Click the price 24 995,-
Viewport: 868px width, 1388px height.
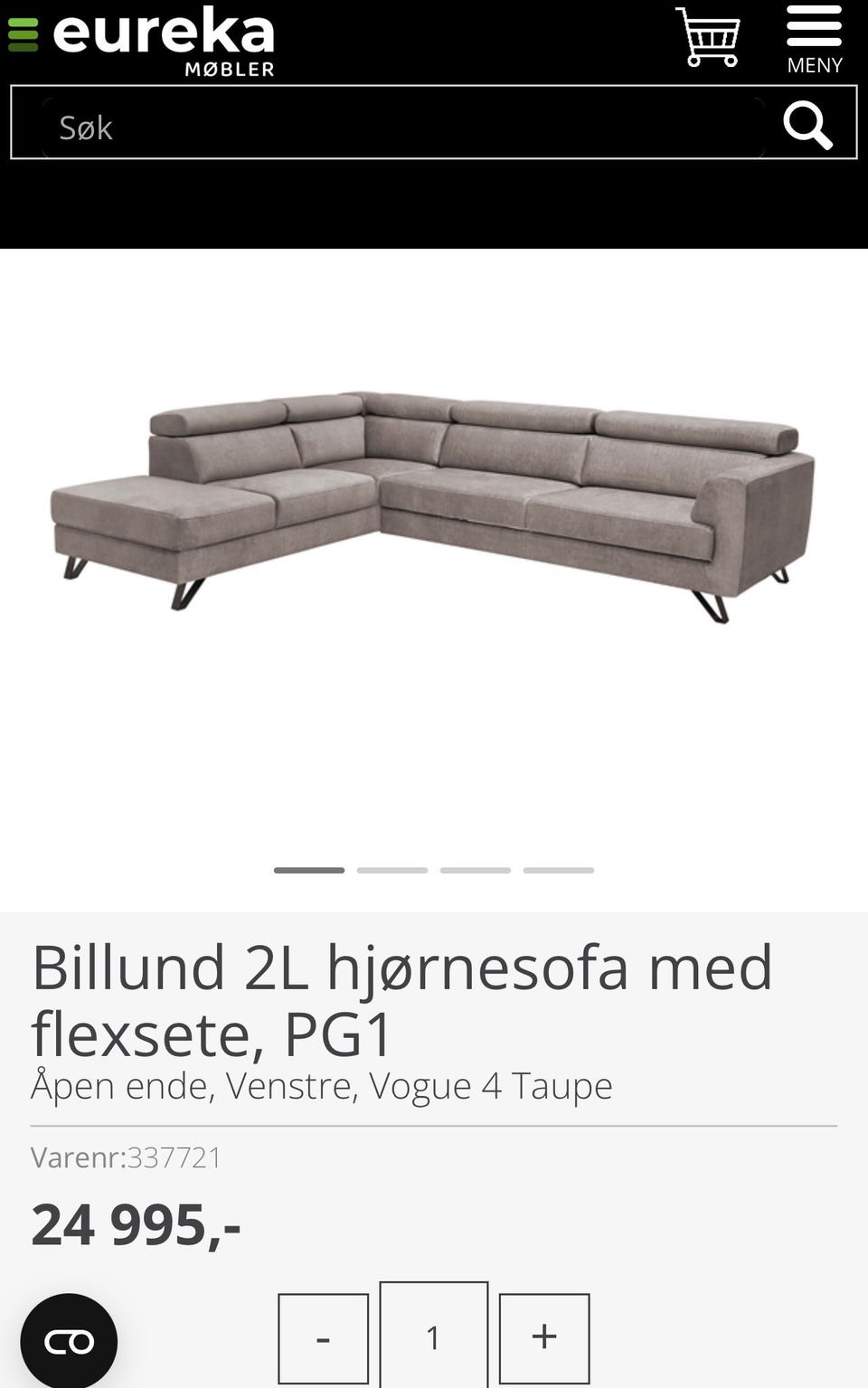(x=136, y=1226)
